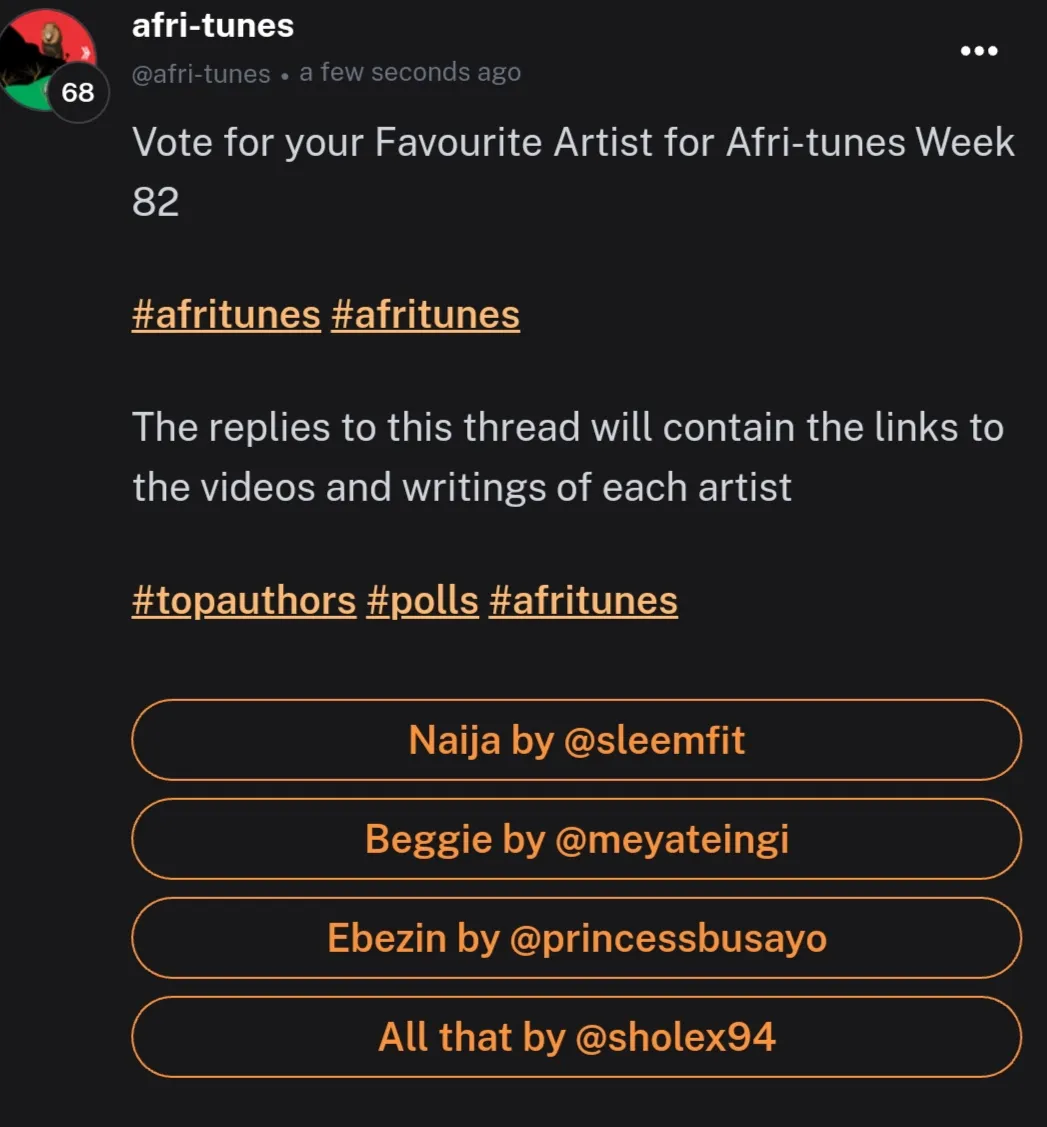Choose Ebezin by @princessbusayo
1047x1127 pixels.
point(576,938)
